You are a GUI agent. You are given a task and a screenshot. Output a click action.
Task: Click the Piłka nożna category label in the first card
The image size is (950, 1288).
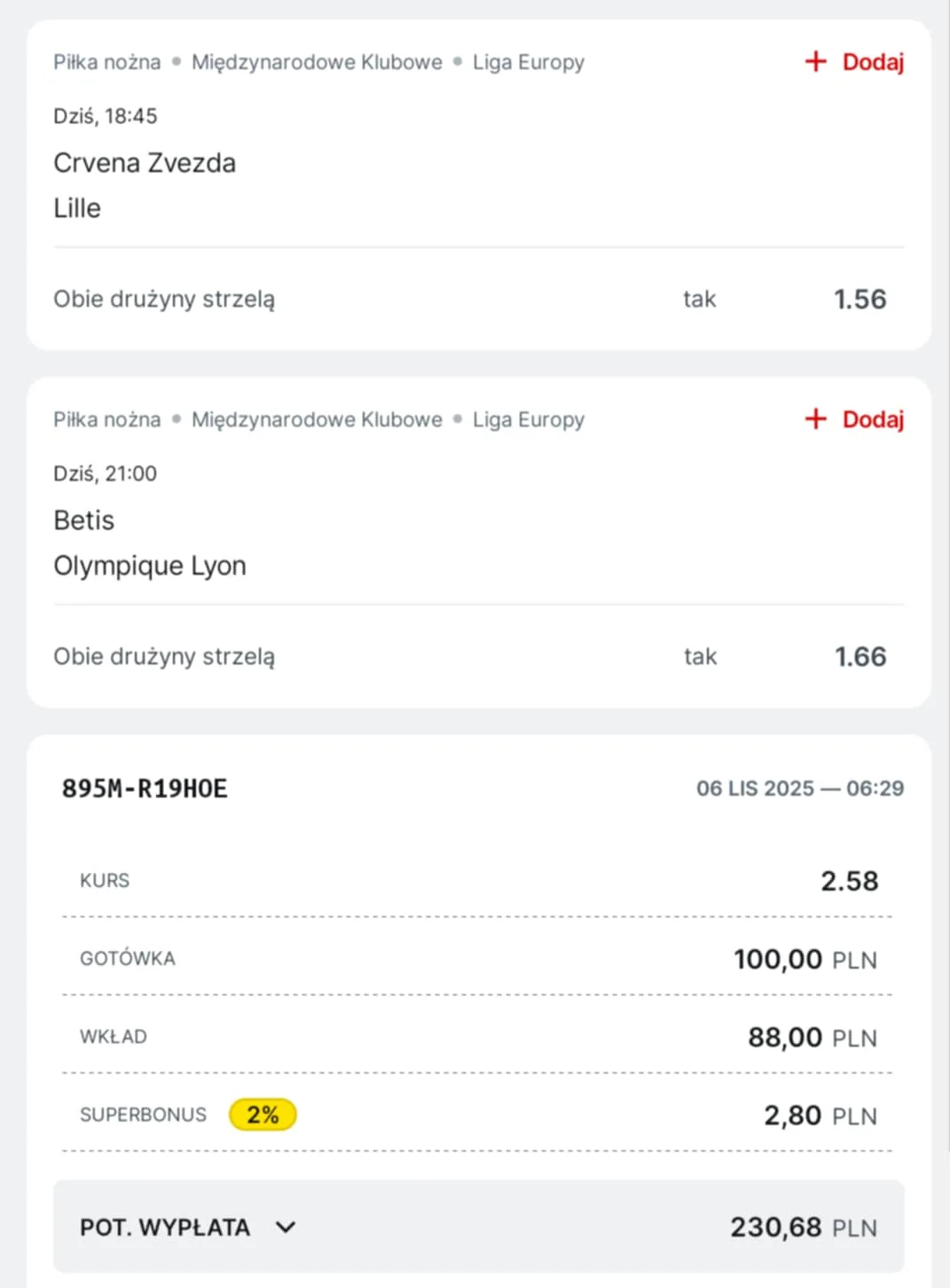pyautogui.click(x=106, y=62)
